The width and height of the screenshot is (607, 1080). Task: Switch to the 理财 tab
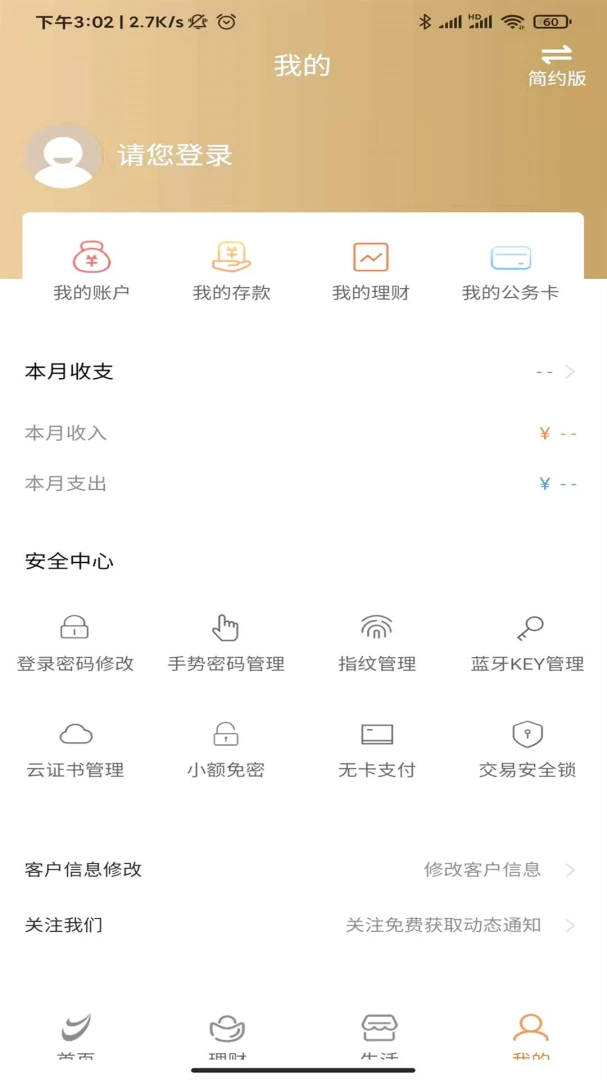point(227,1035)
